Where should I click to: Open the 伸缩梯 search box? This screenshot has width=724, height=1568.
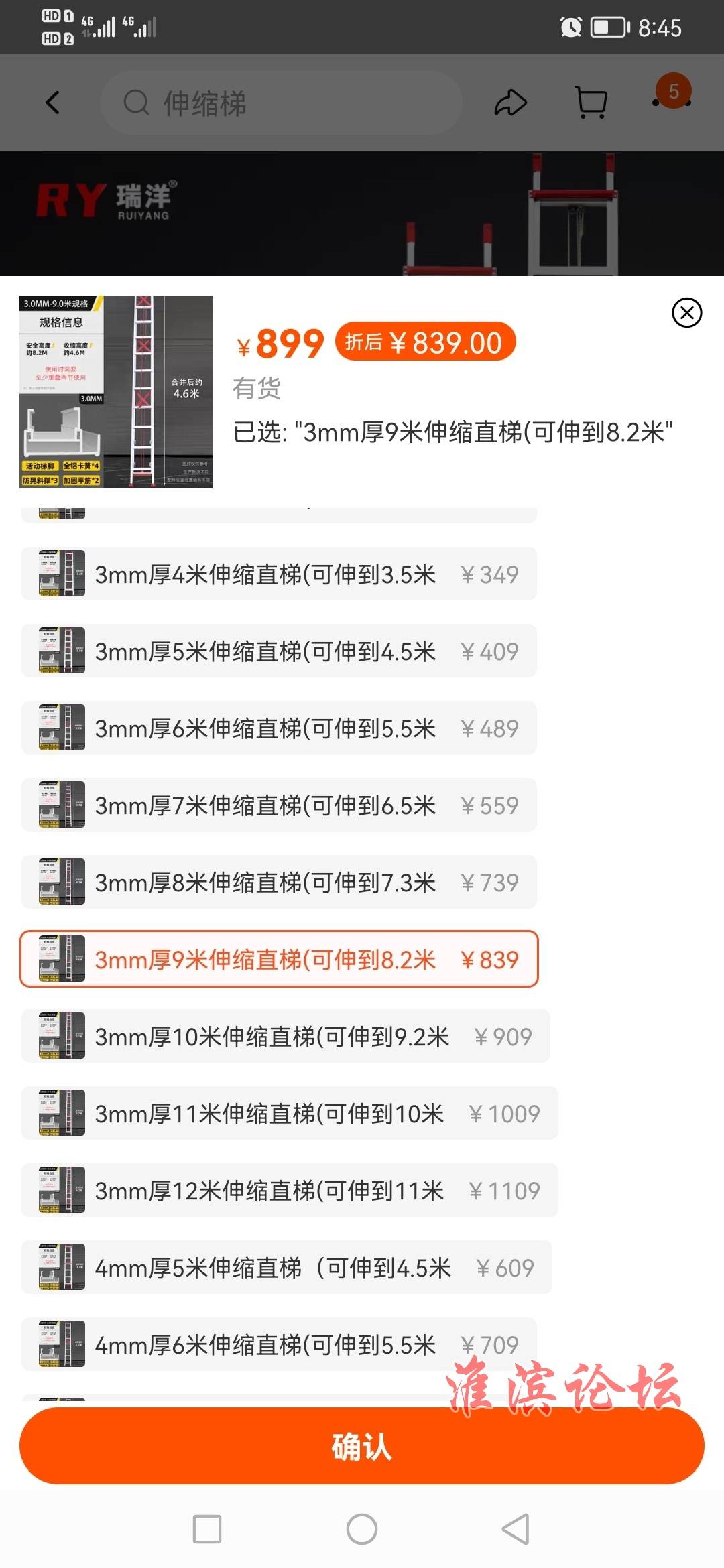click(x=282, y=103)
